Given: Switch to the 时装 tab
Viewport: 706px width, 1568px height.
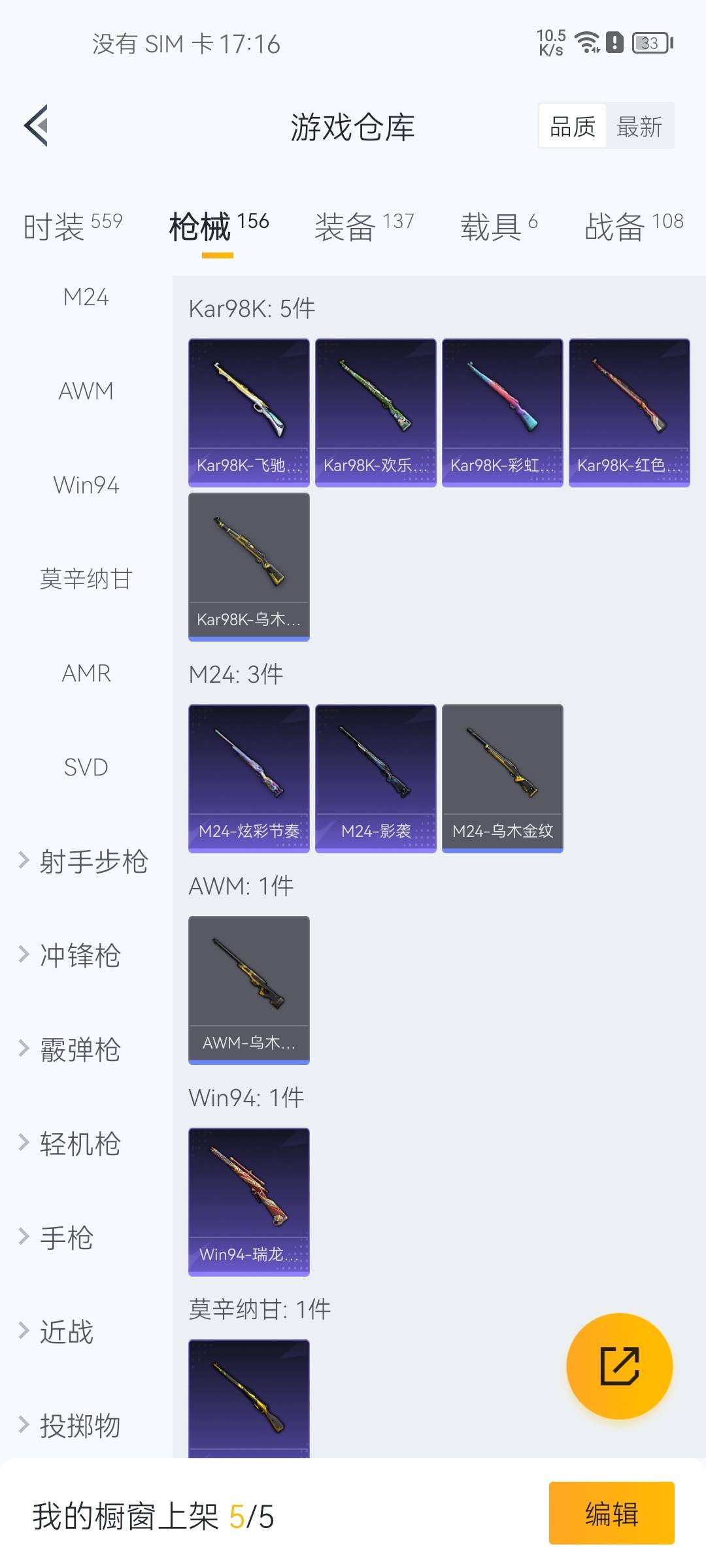Looking at the screenshot, I should coord(73,226).
